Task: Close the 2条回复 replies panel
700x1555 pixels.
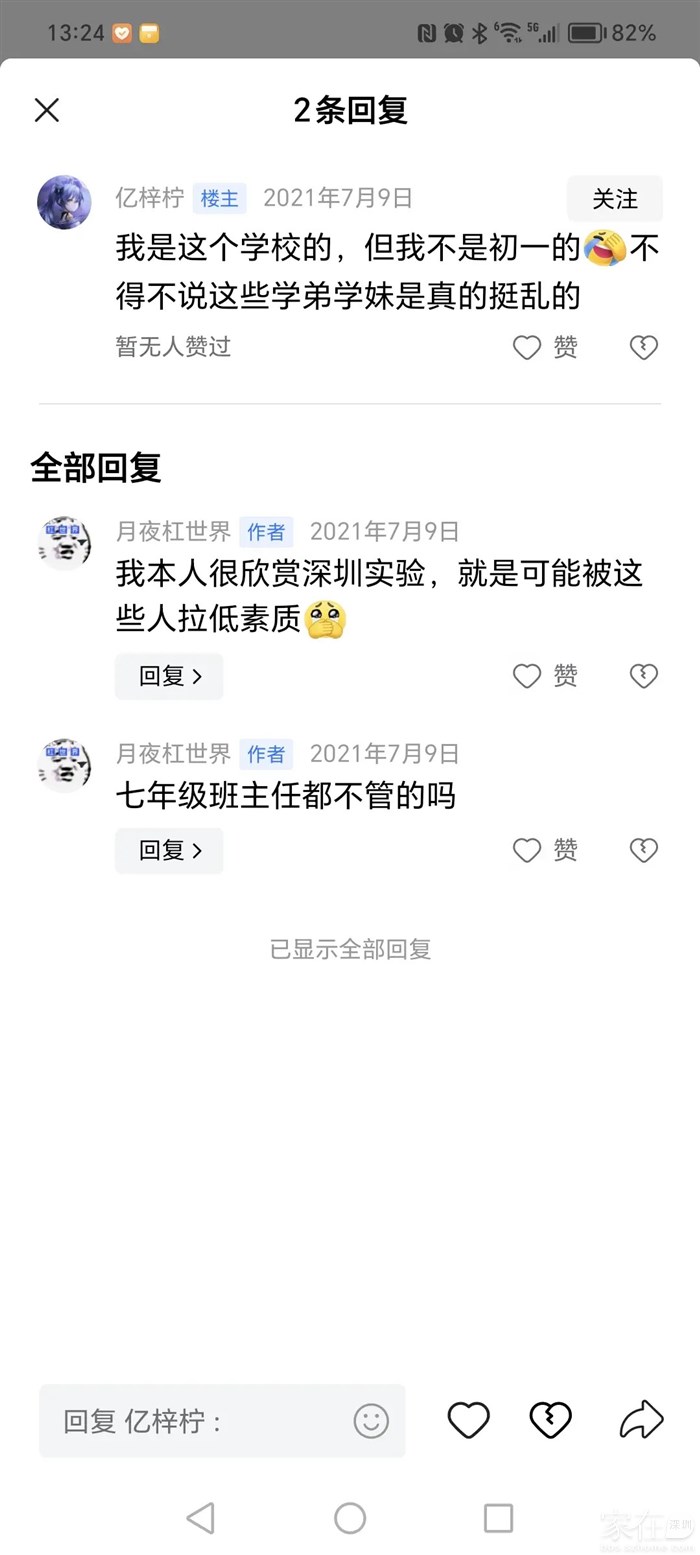Action: click(x=47, y=110)
